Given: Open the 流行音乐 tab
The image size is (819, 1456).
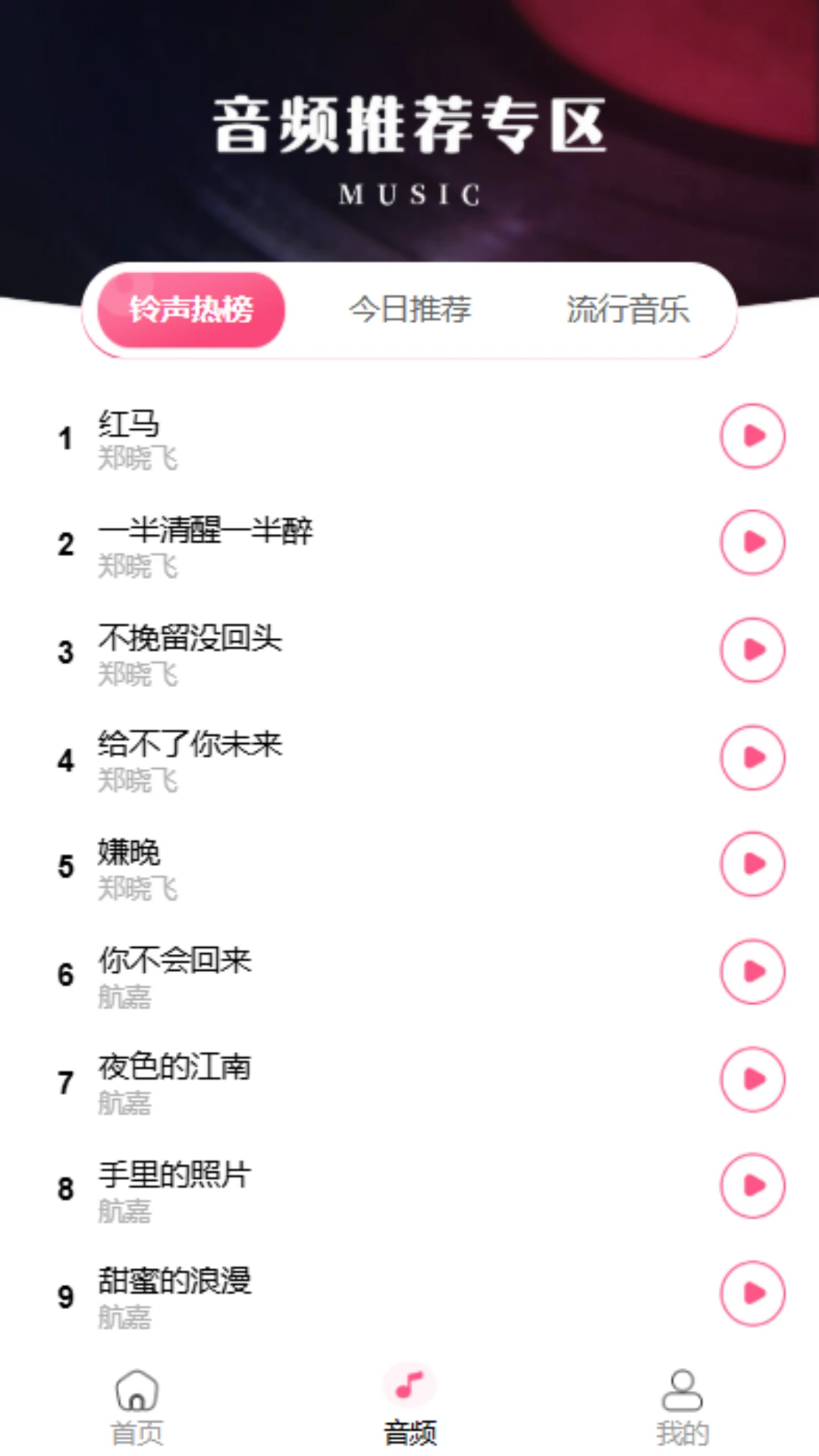Looking at the screenshot, I should (628, 309).
